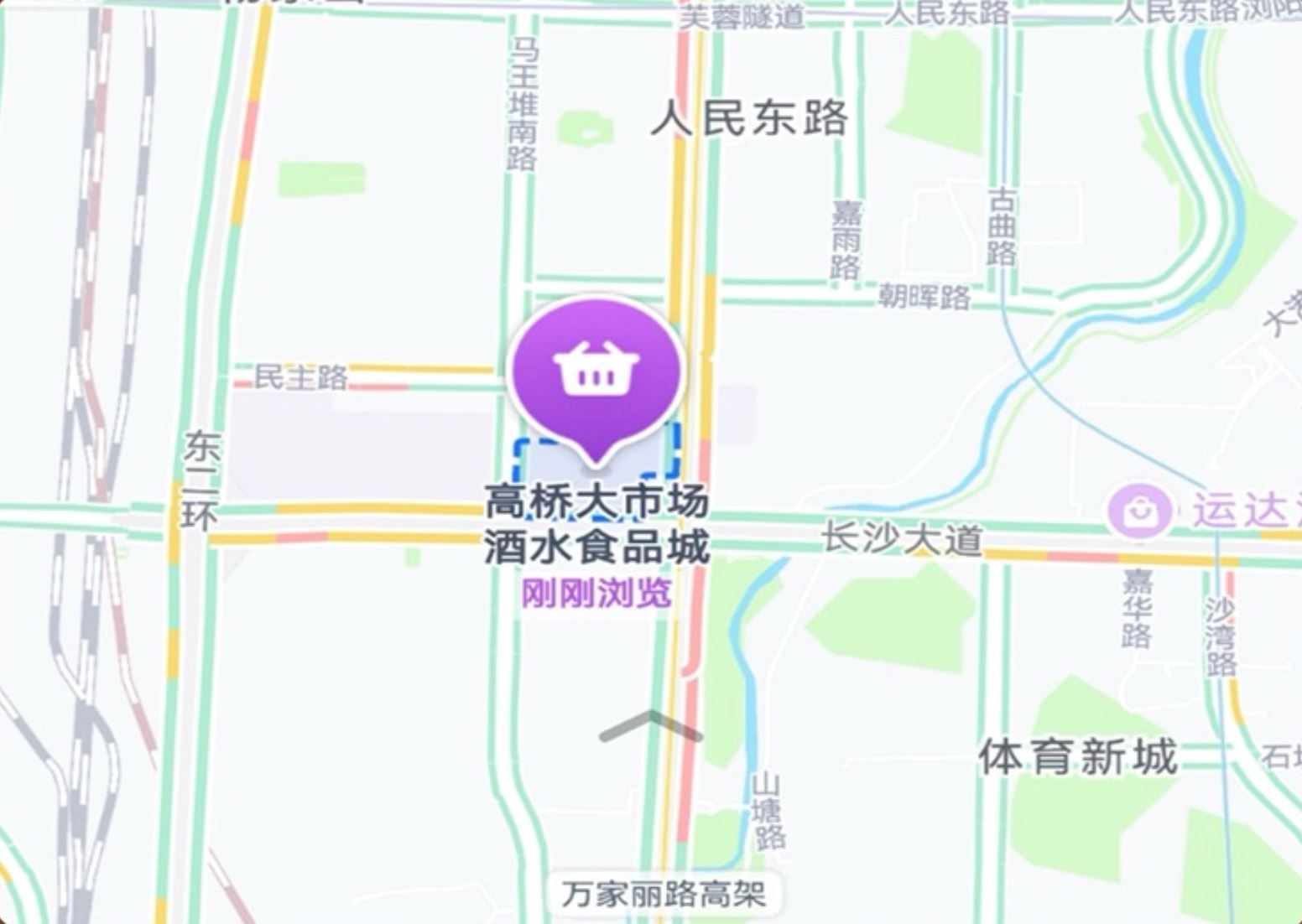Tap the 万家丽路高架 road label chip
This screenshot has height=924, width=1302.
pos(663,894)
